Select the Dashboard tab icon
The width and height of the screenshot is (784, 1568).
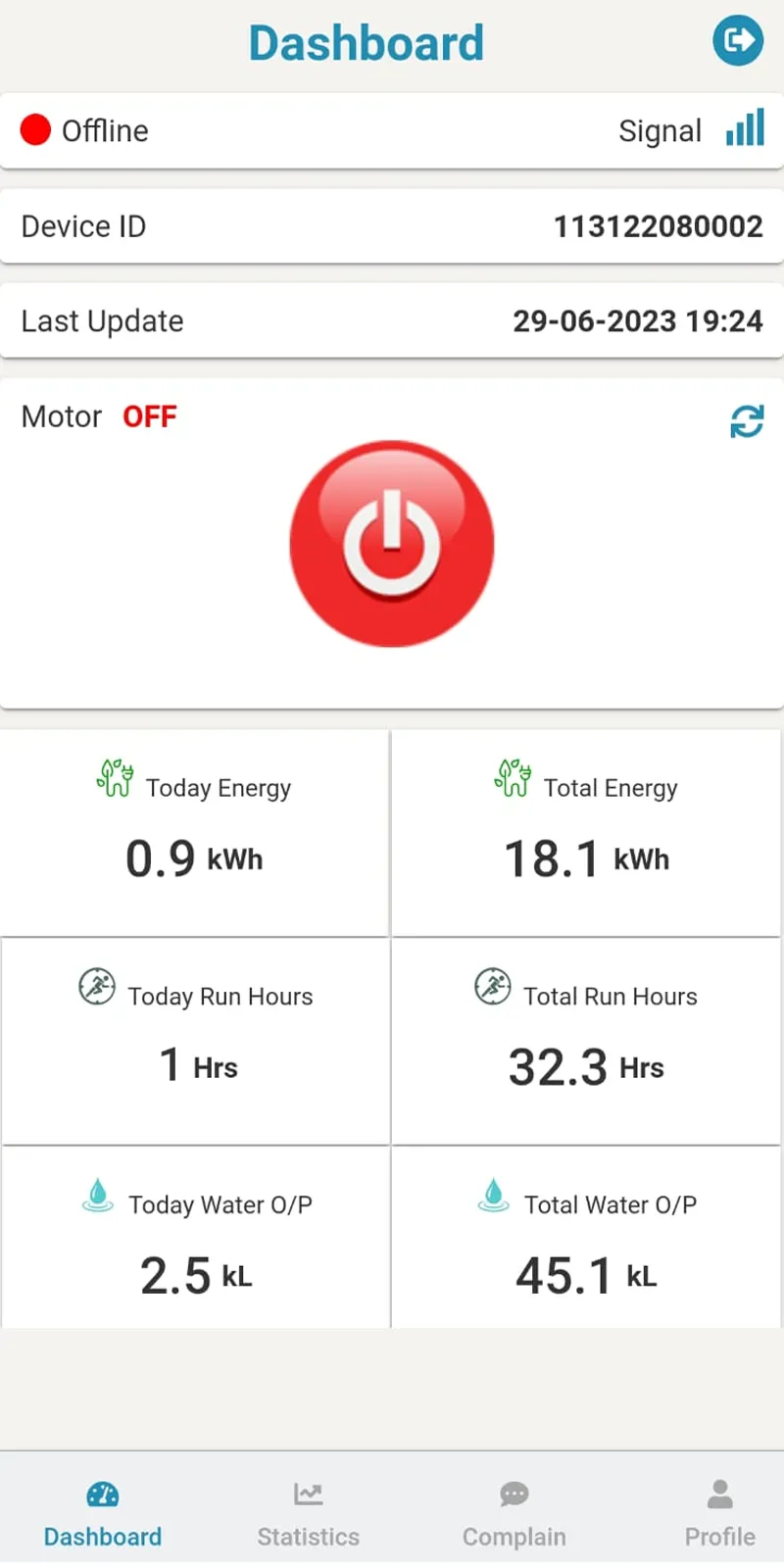click(102, 1494)
